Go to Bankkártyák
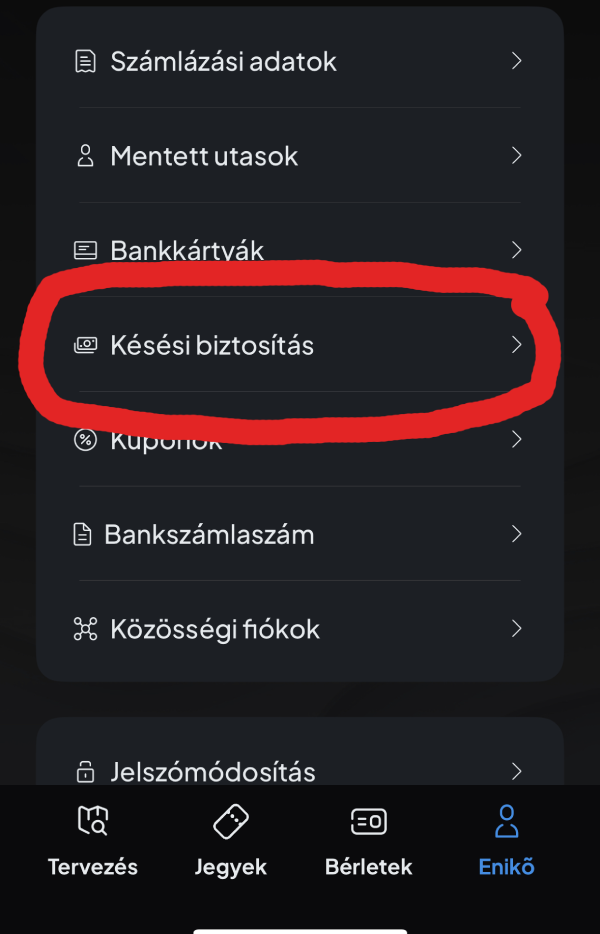This screenshot has width=600, height=934. (x=299, y=249)
